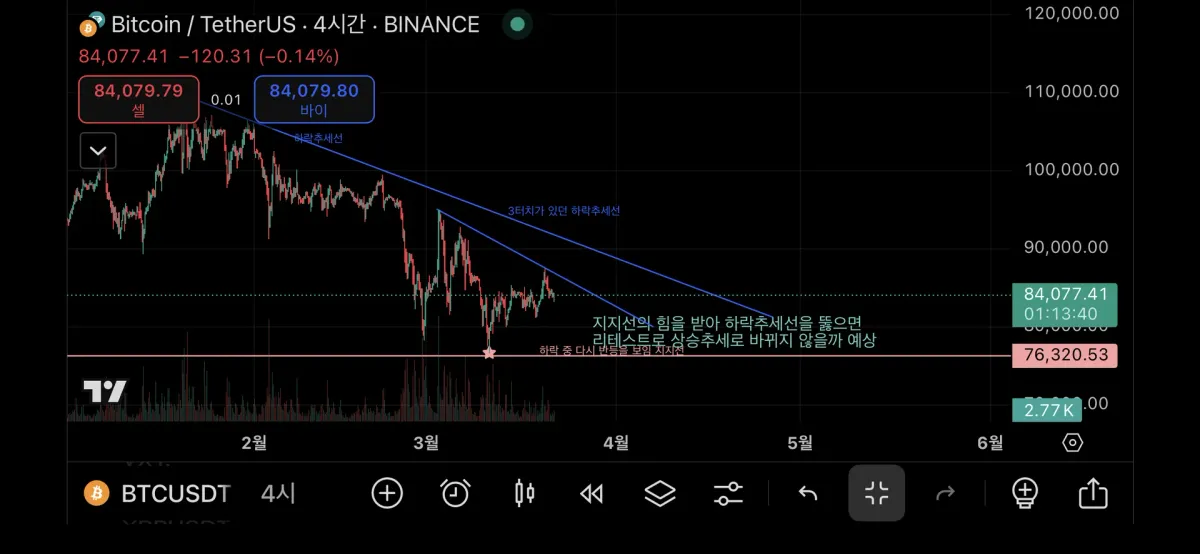Change the candlestick chart type
The image size is (1200, 554).
tap(524, 493)
